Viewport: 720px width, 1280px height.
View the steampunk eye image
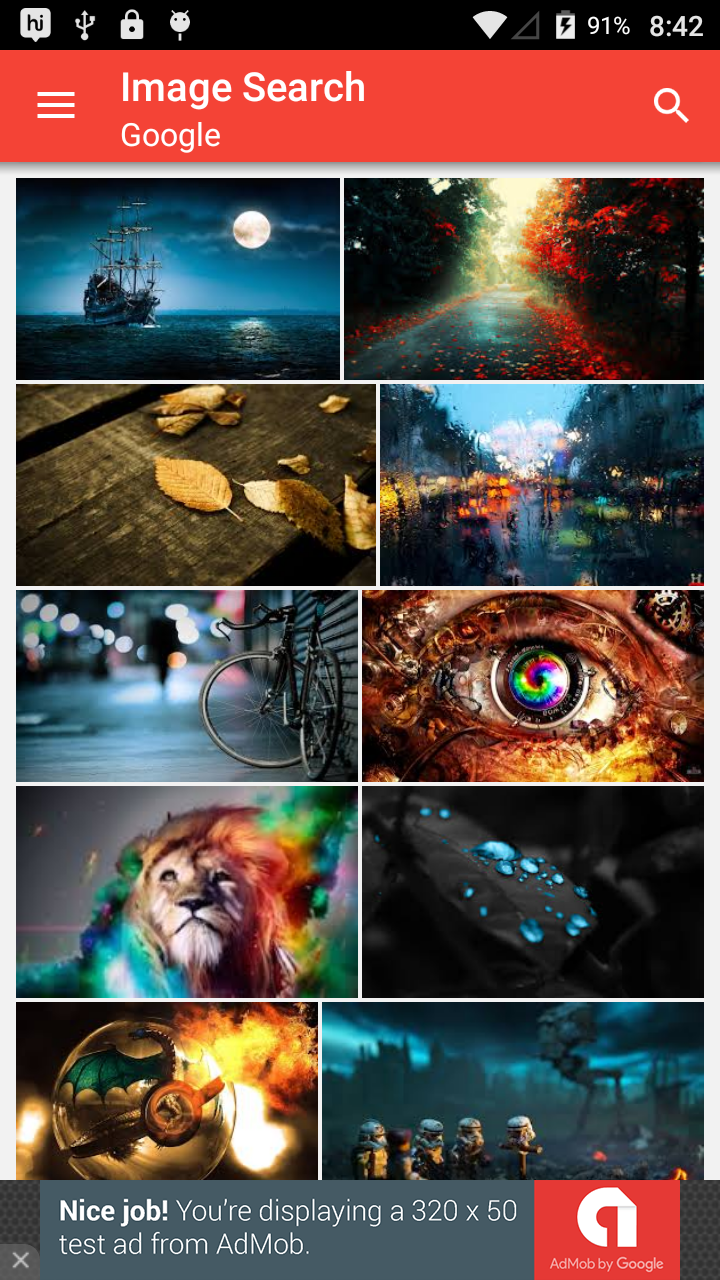point(532,685)
